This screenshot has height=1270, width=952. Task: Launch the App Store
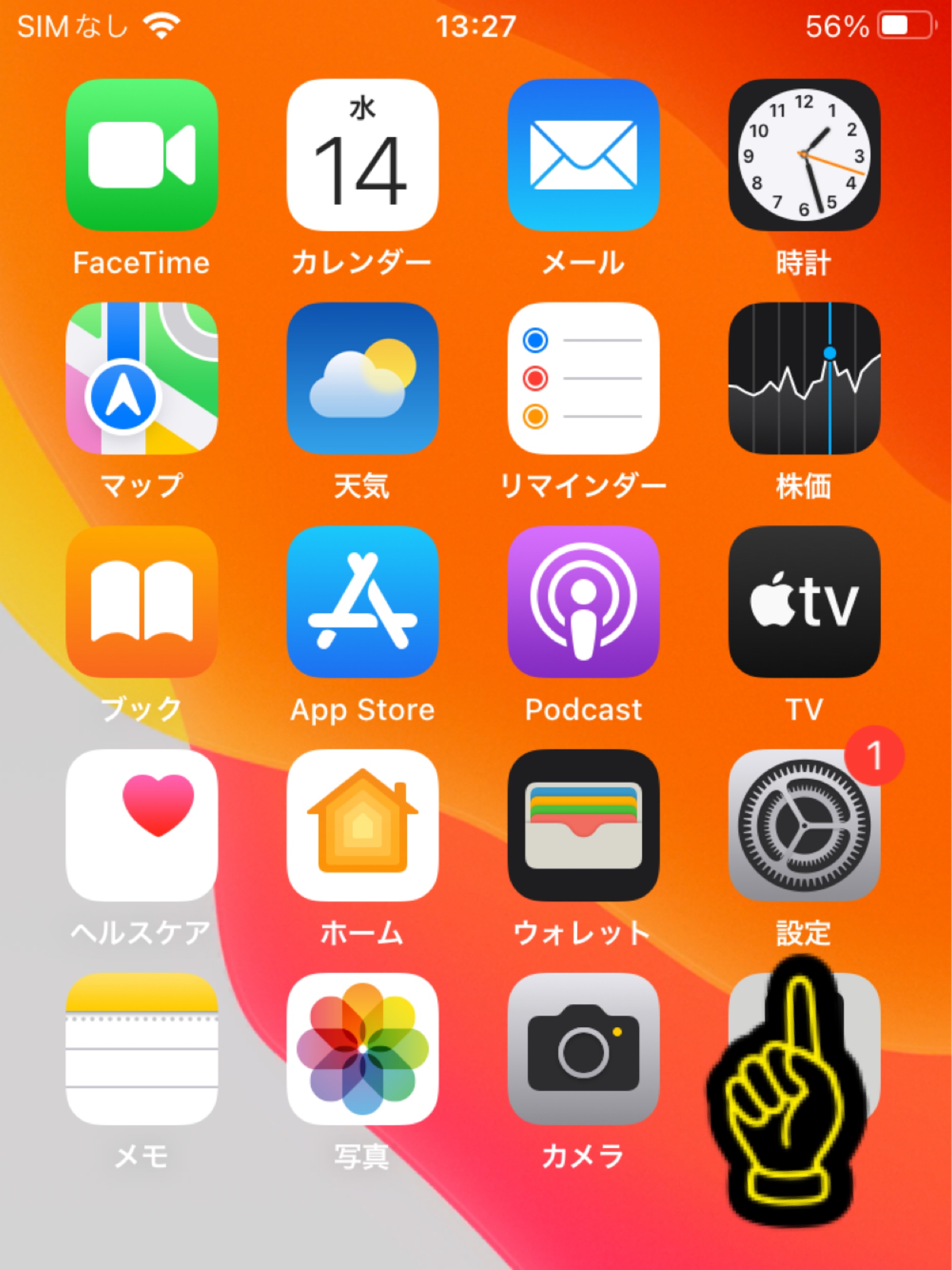click(362, 601)
